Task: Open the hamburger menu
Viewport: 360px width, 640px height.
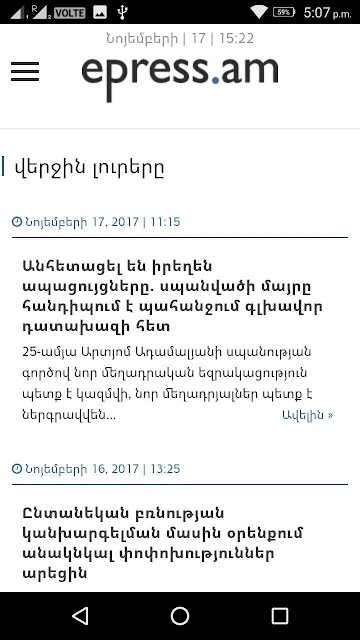Action: tap(25, 71)
